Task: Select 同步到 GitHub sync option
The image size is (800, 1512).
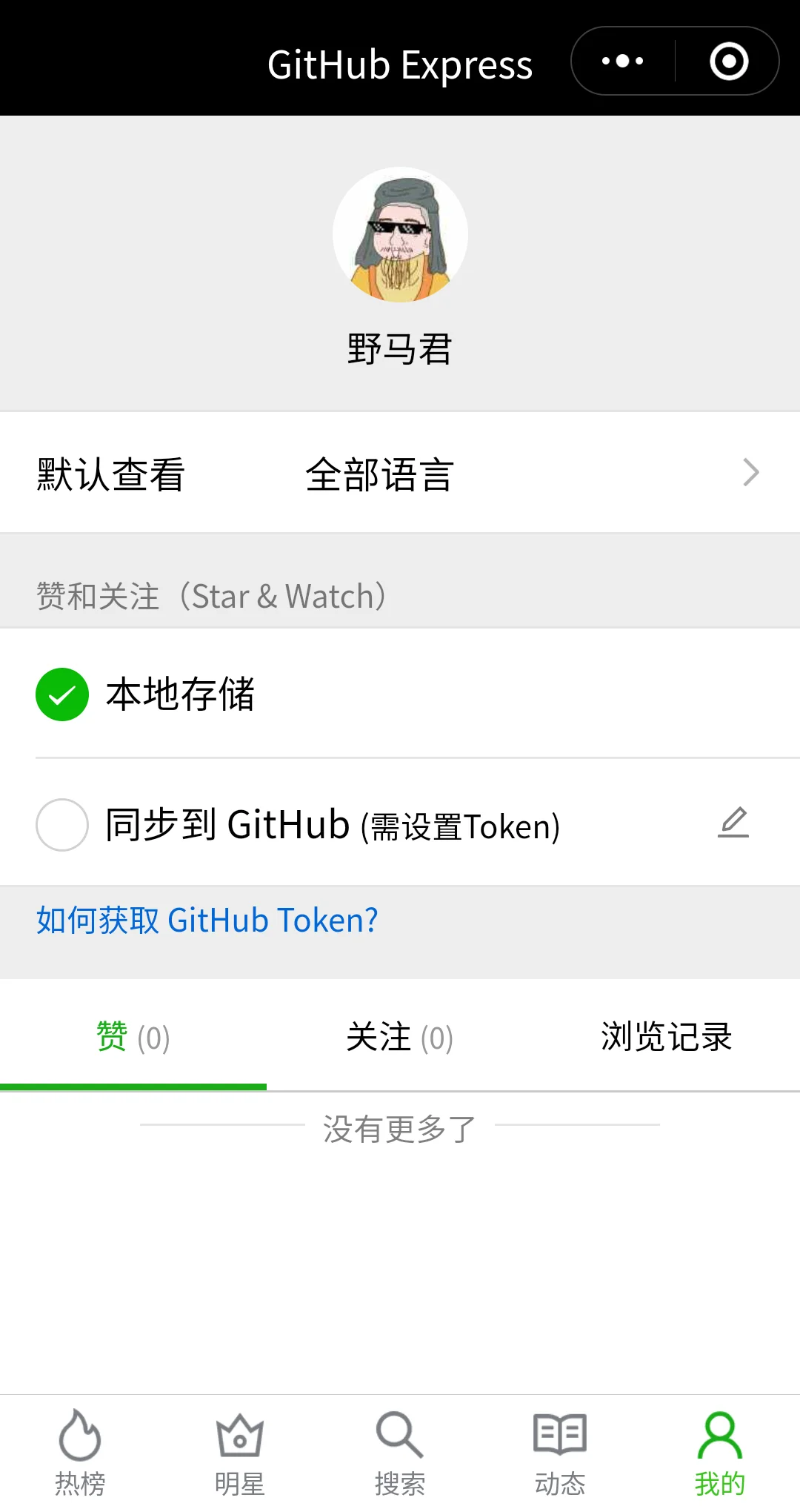Action: [62, 825]
